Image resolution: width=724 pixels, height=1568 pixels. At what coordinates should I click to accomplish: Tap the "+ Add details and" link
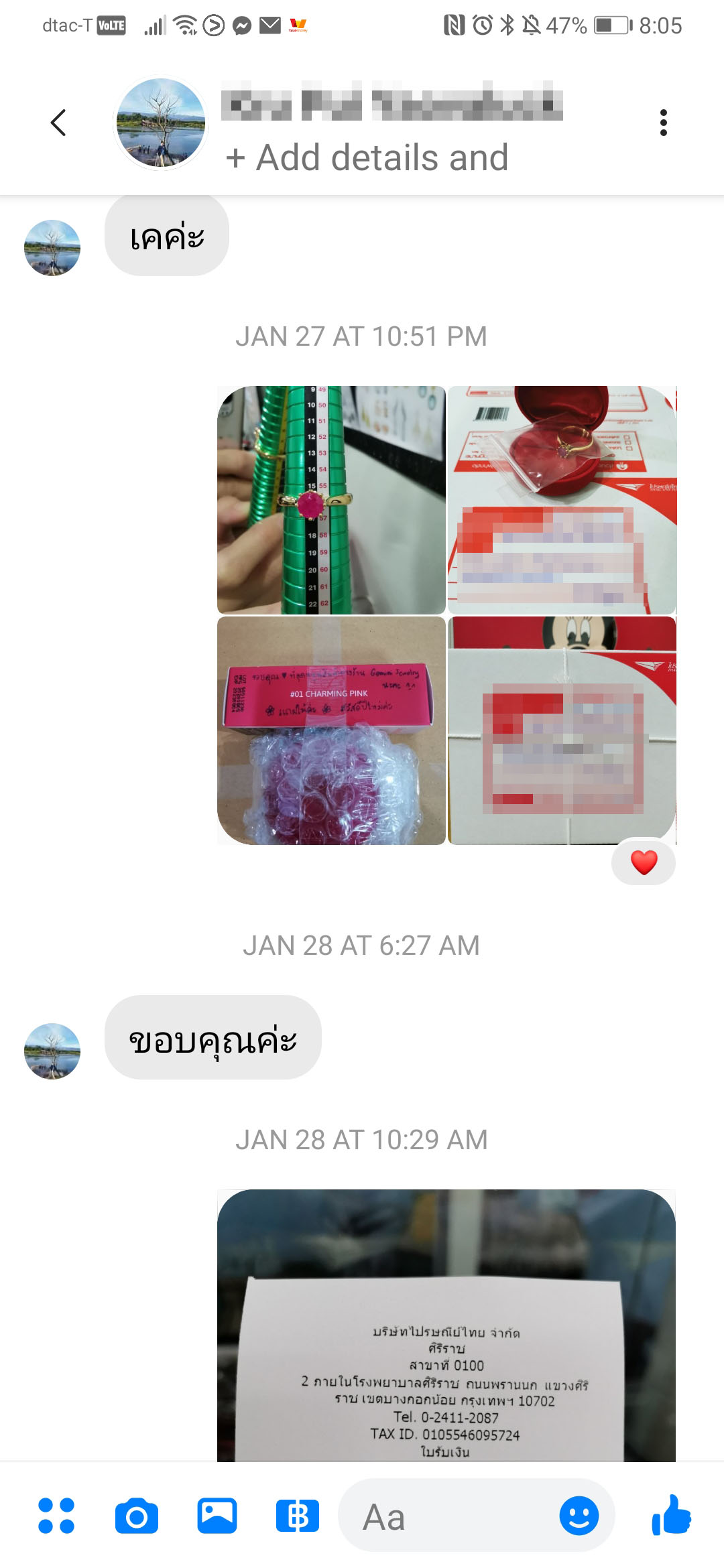367,157
